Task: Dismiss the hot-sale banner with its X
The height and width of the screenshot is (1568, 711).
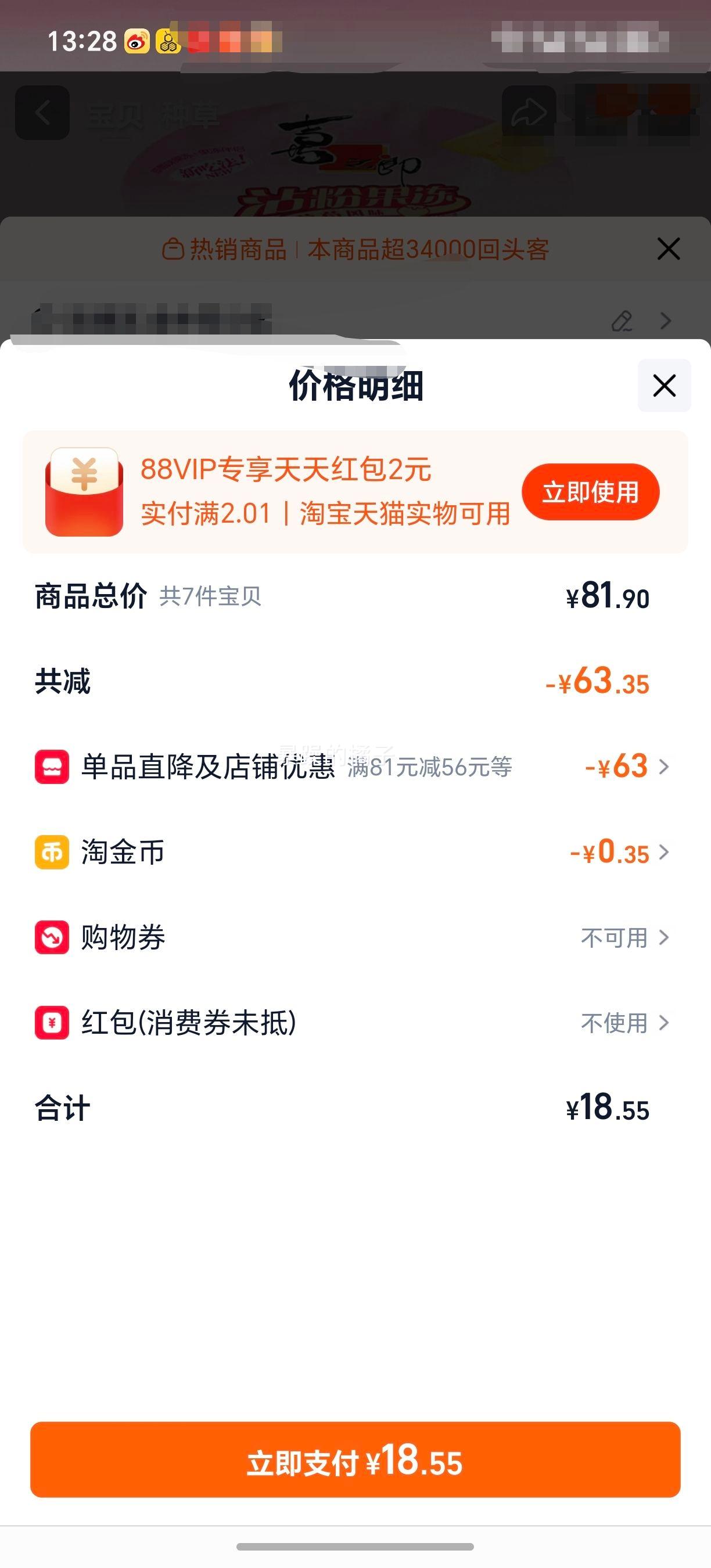Action: (668, 249)
